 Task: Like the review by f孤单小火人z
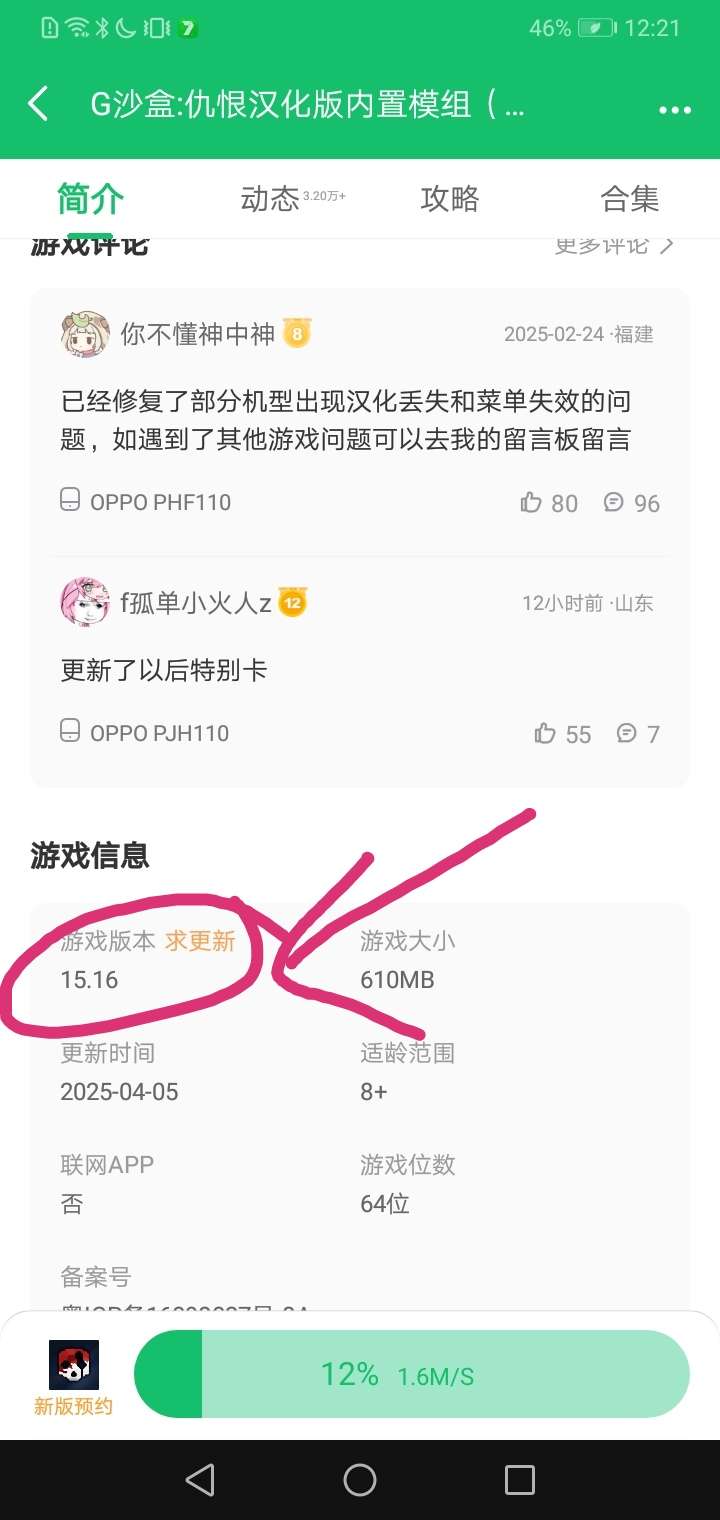pos(563,734)
